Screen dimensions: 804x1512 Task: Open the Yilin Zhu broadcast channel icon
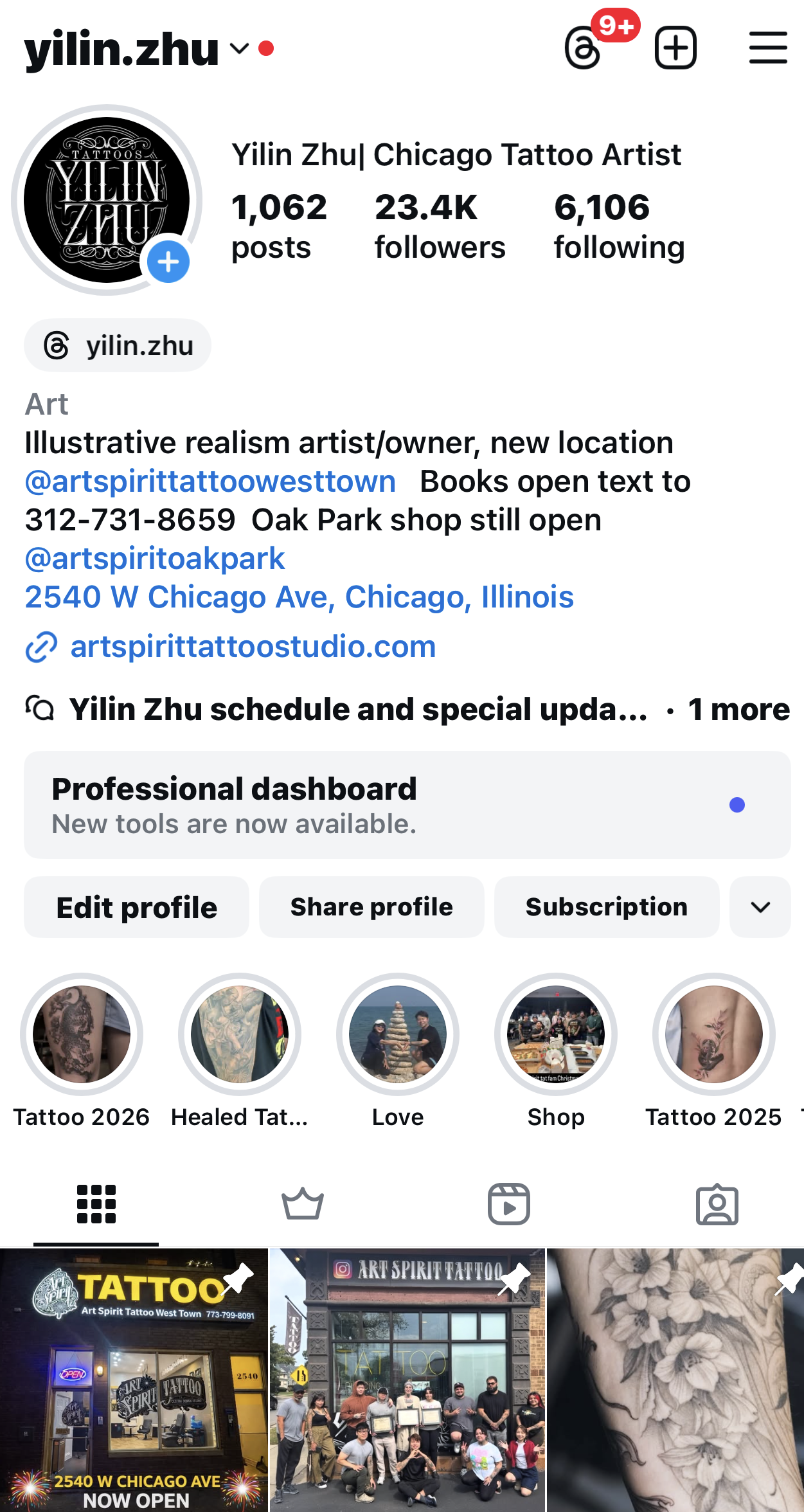40,710
